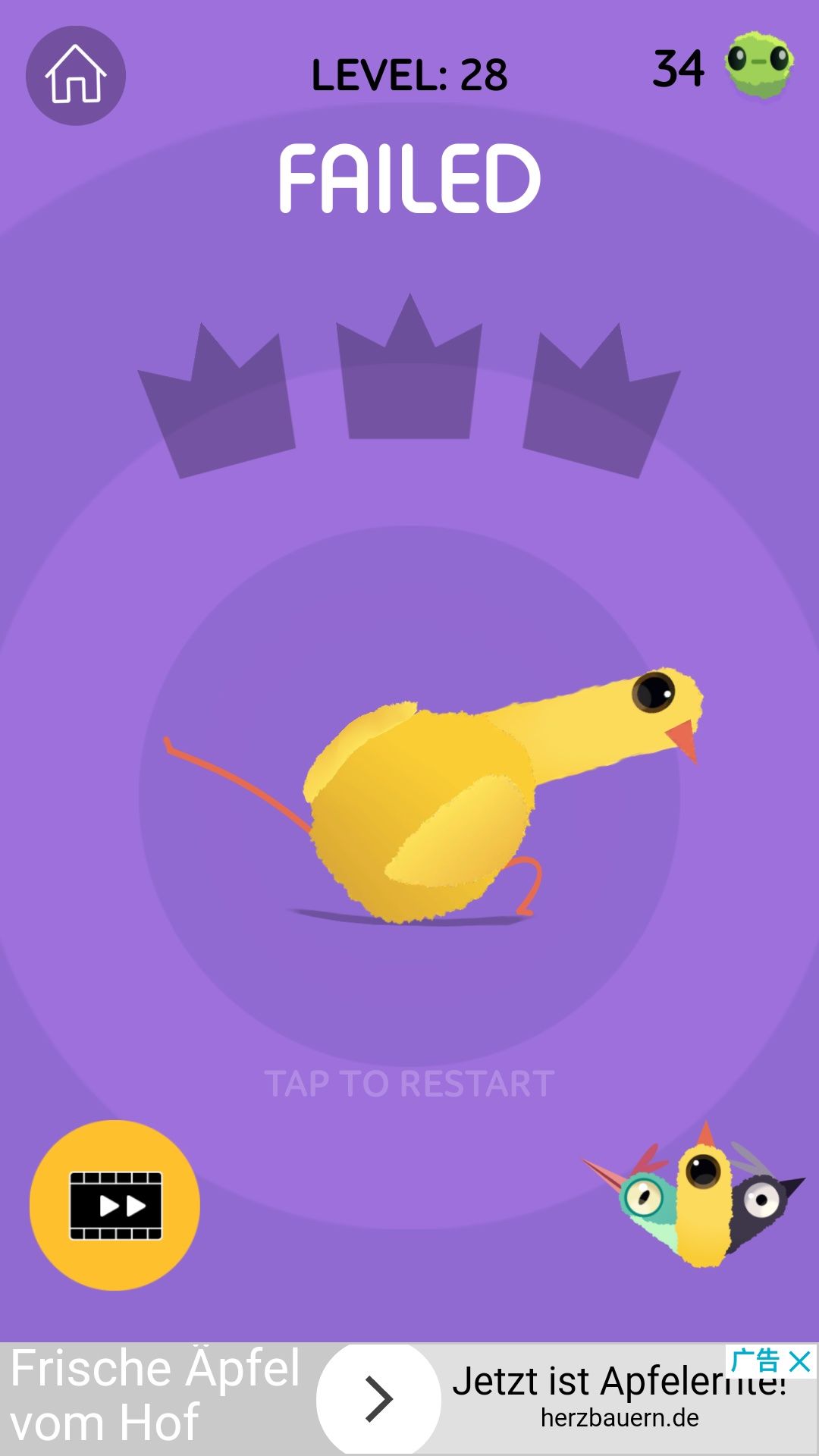Tap the FAILED headline text
The width and height of the screenshot is (819, 1456).
[409, 178]
